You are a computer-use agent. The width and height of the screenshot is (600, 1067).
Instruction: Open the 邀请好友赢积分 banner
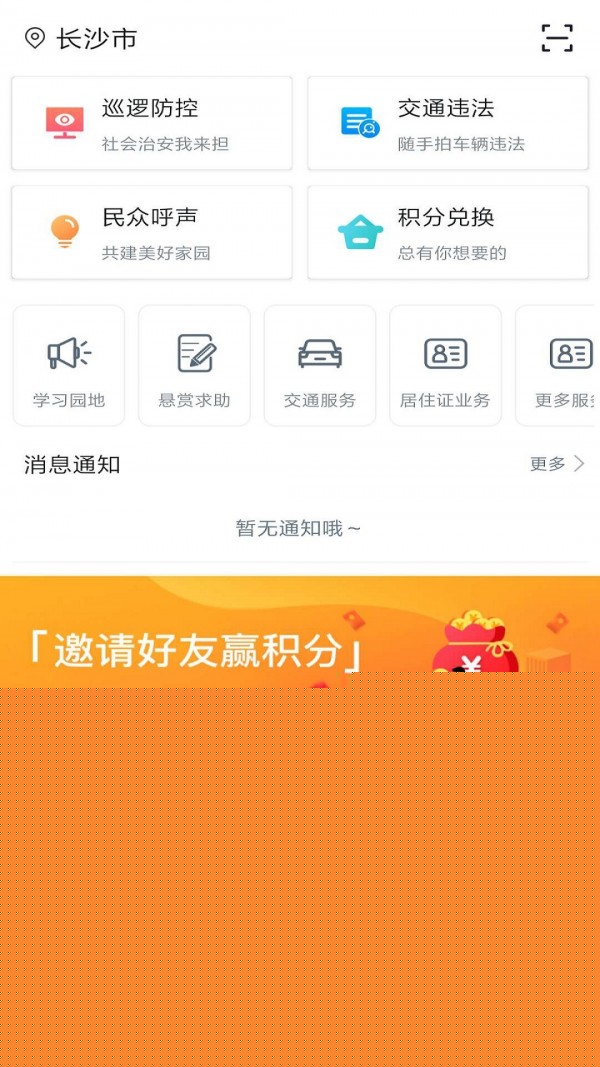299,632
